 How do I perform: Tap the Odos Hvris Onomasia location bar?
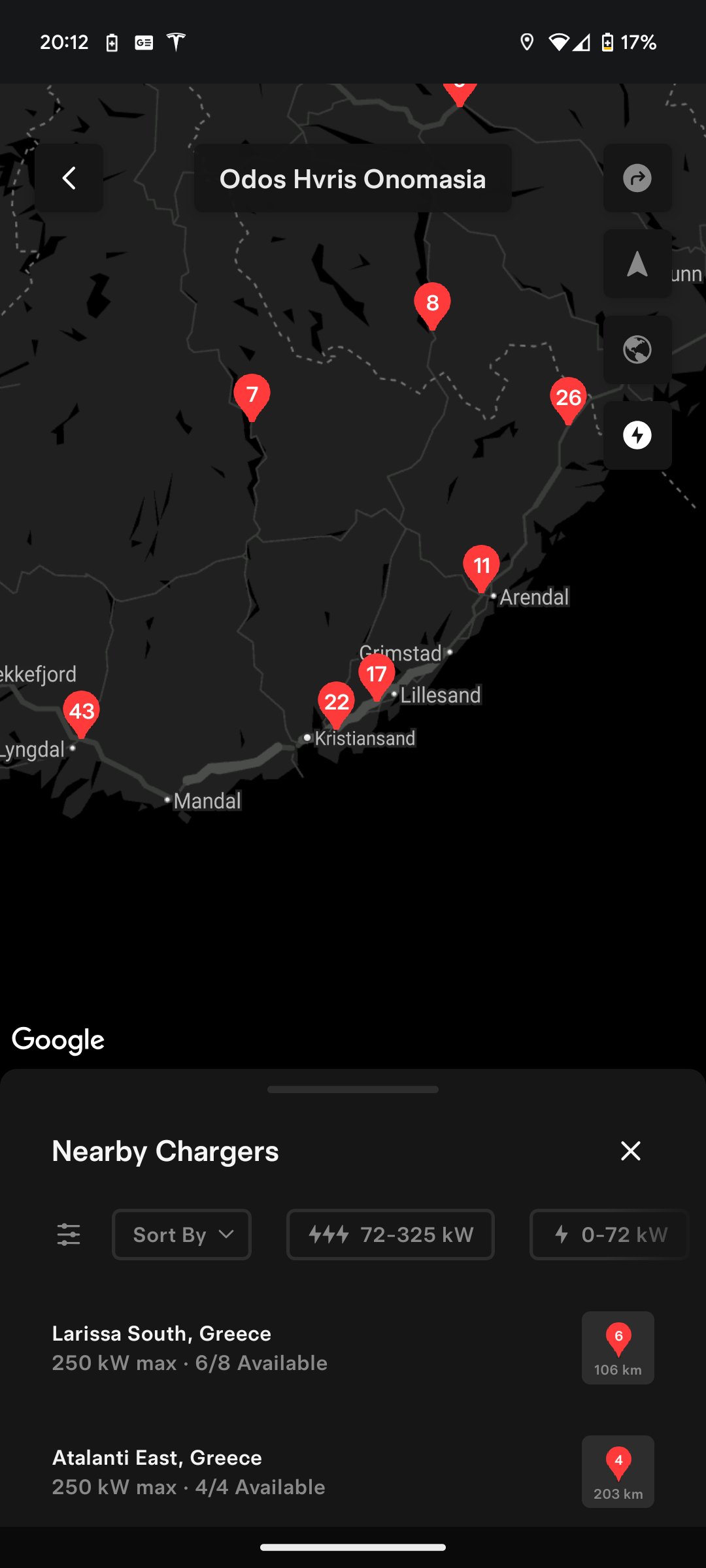pos(352,178)
